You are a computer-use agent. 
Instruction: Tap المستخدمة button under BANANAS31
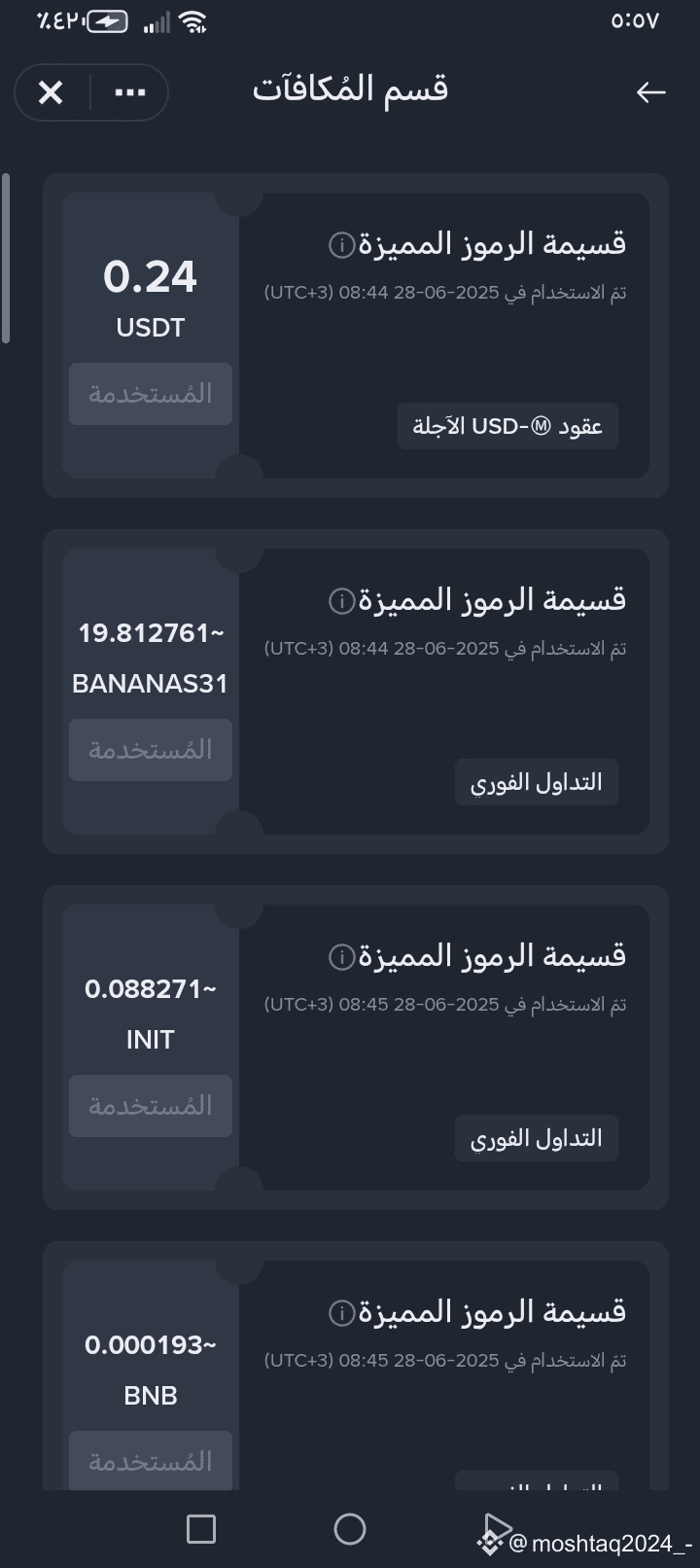tap(151, 750)
